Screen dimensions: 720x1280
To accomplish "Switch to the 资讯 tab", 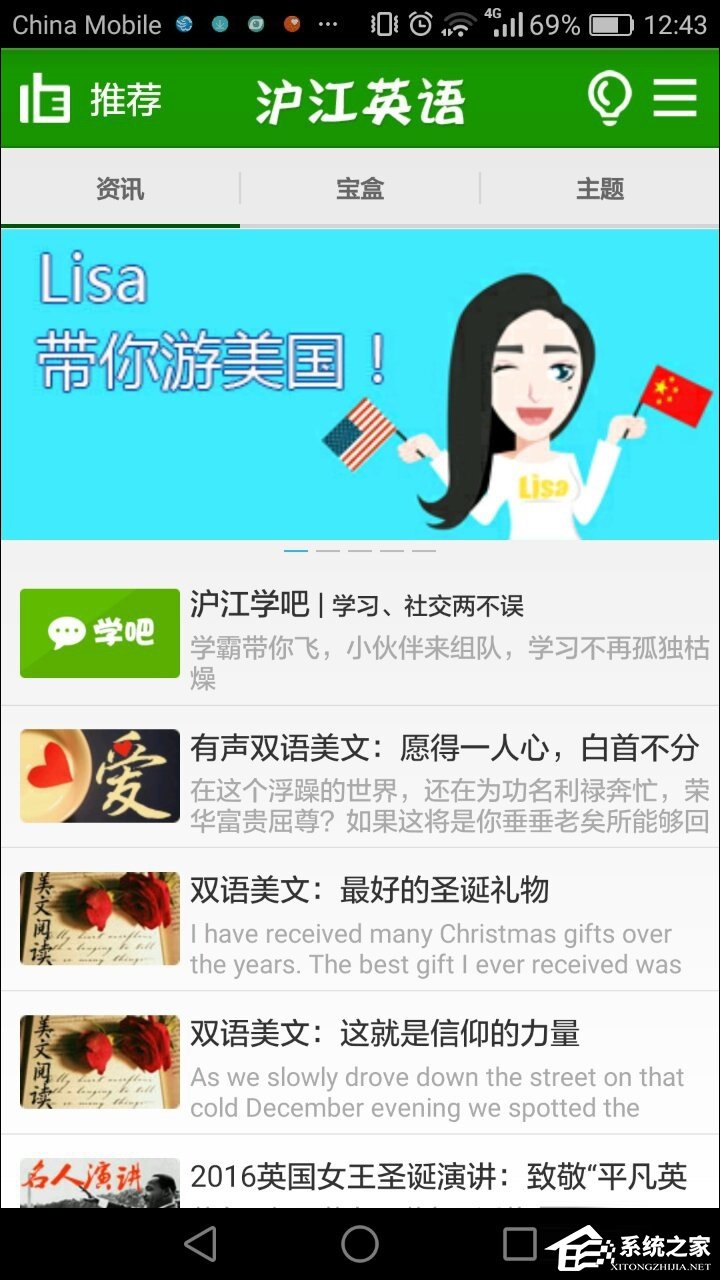I will (120, 189).
